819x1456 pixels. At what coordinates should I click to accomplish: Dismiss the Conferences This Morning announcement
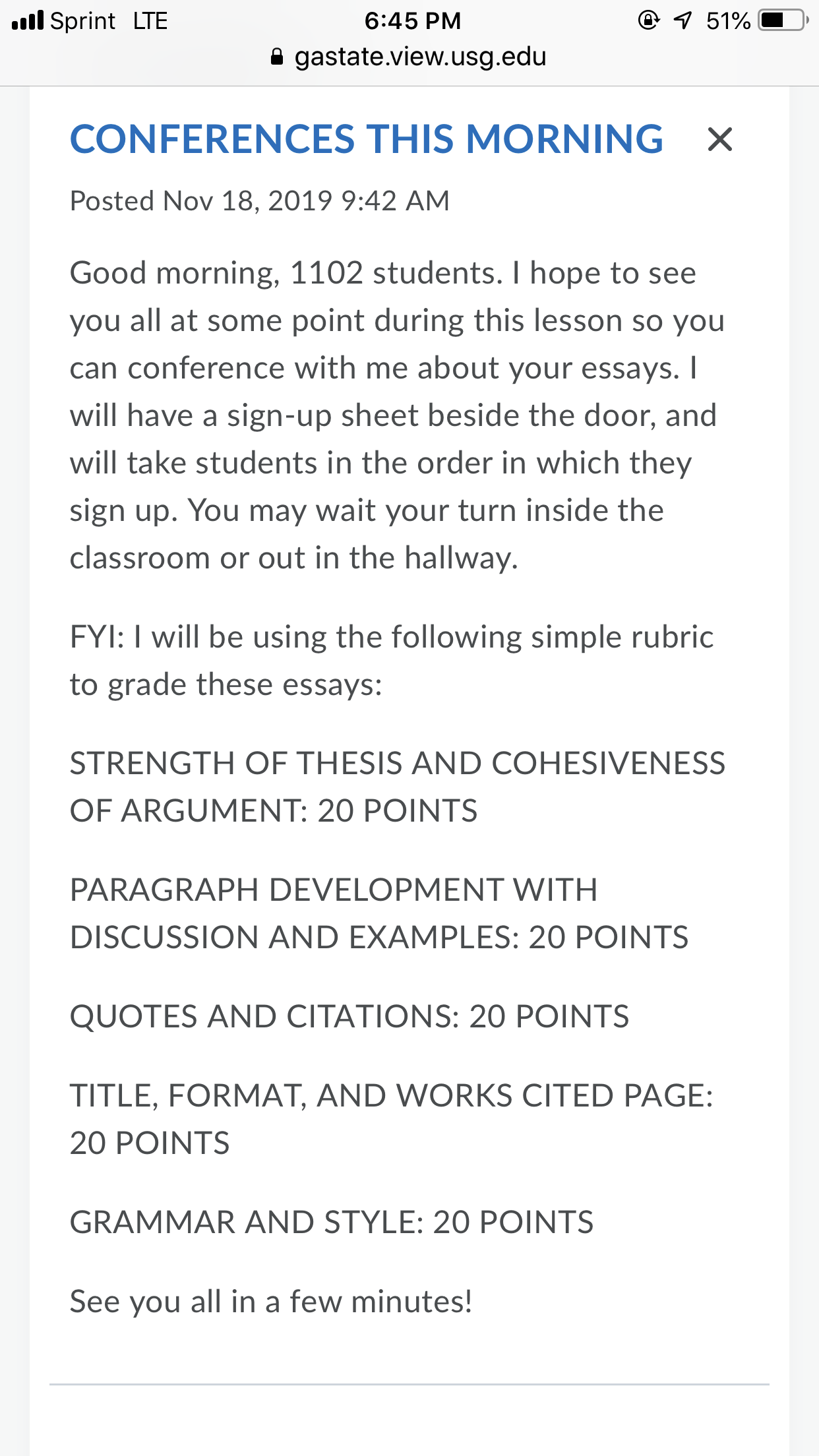tap(719, 139)
